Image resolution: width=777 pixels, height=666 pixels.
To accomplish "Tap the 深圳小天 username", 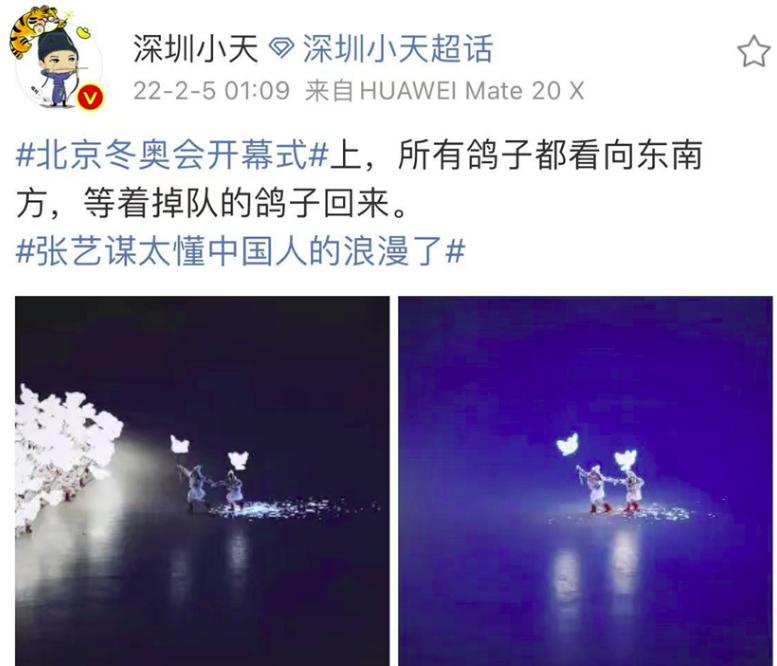I will [x=195, y=47].
